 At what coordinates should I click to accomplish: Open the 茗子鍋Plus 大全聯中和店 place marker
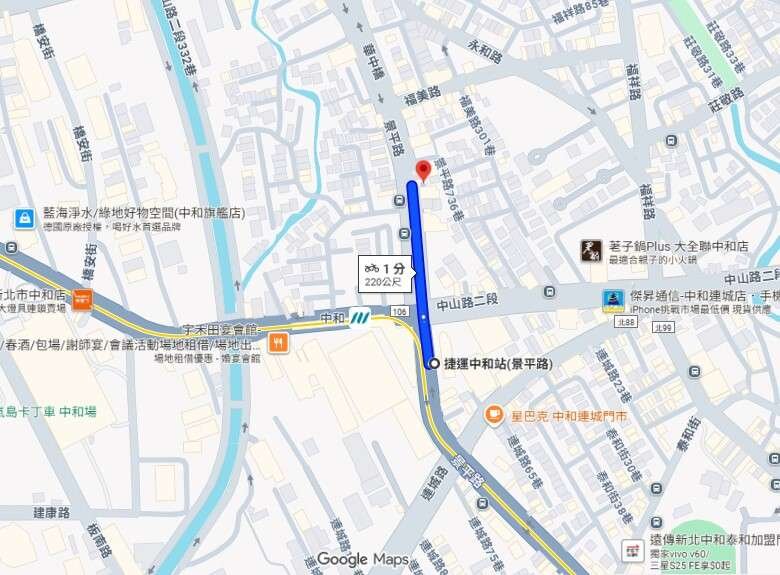click(x=591, y=250)
